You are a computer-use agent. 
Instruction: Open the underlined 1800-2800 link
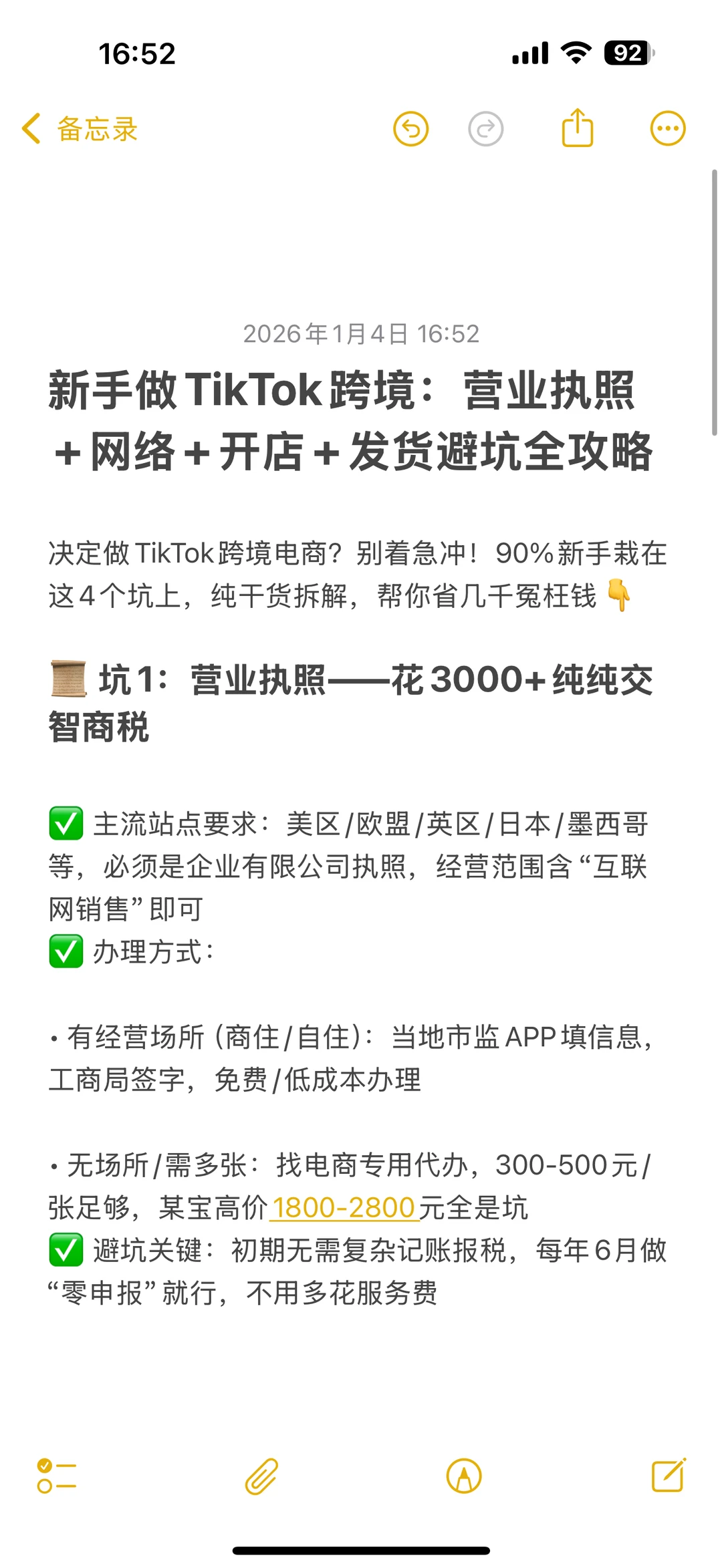click(x=344, y=1208)
